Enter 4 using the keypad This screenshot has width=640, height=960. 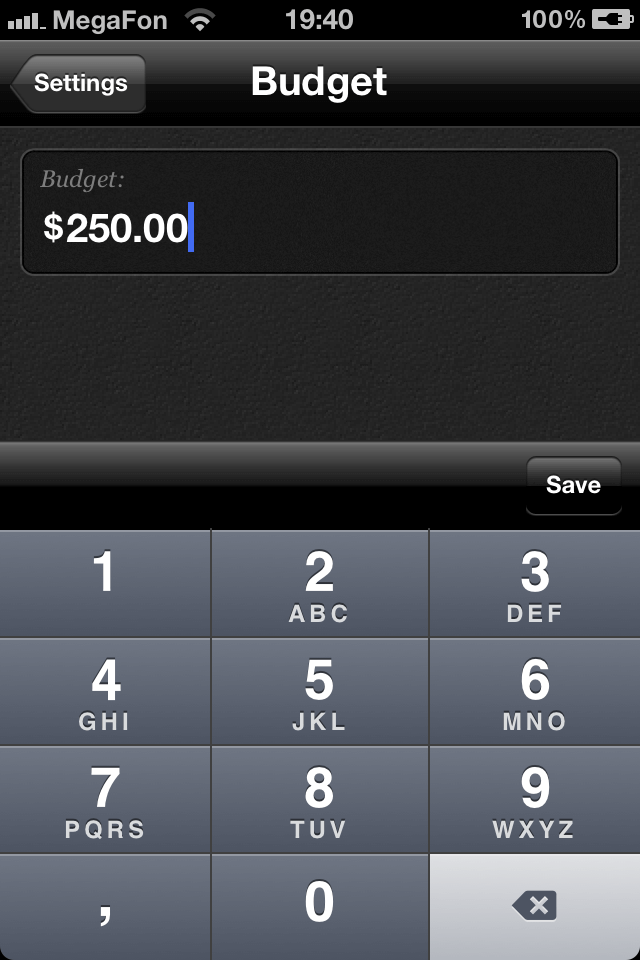pyautogui.click(x=105, y=692)
